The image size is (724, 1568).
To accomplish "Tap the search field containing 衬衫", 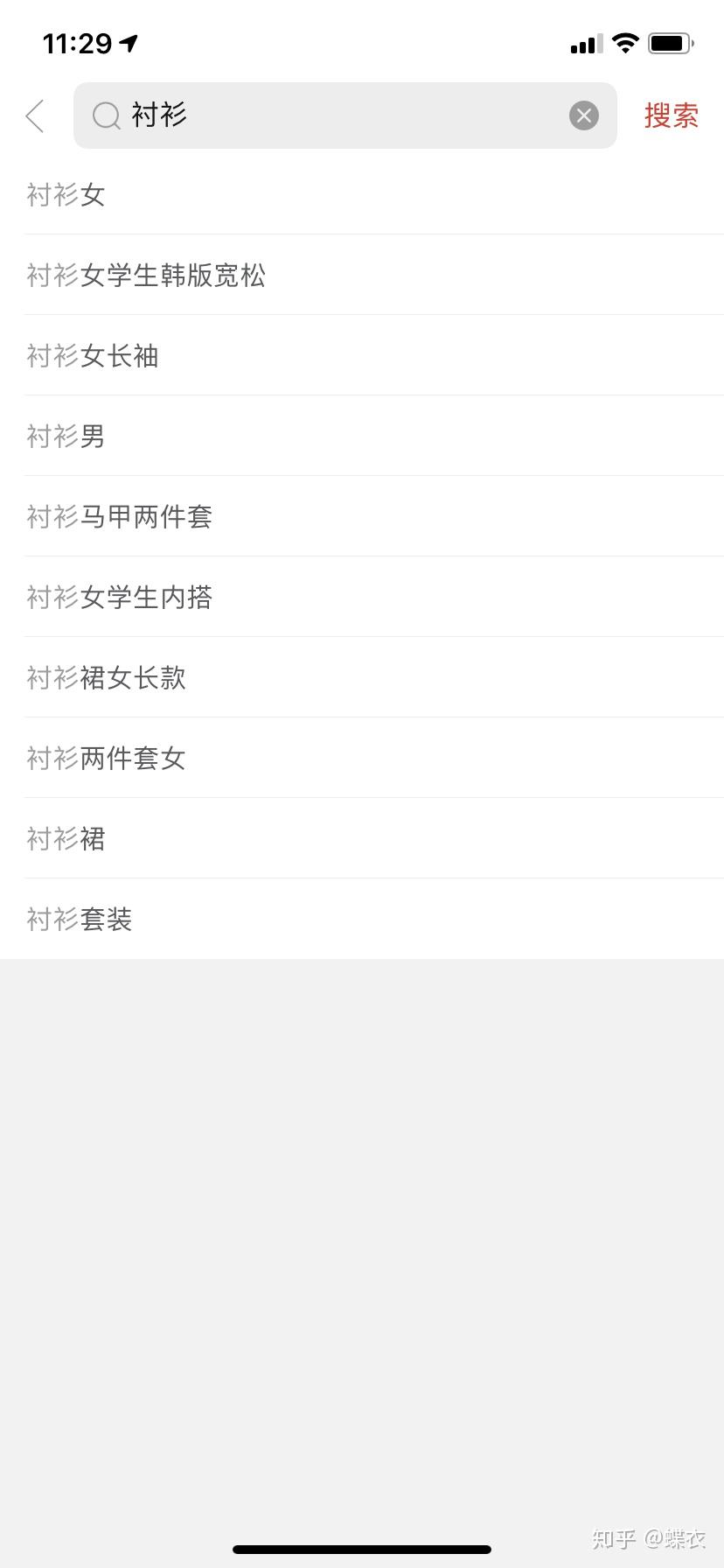I will point(341,115).
